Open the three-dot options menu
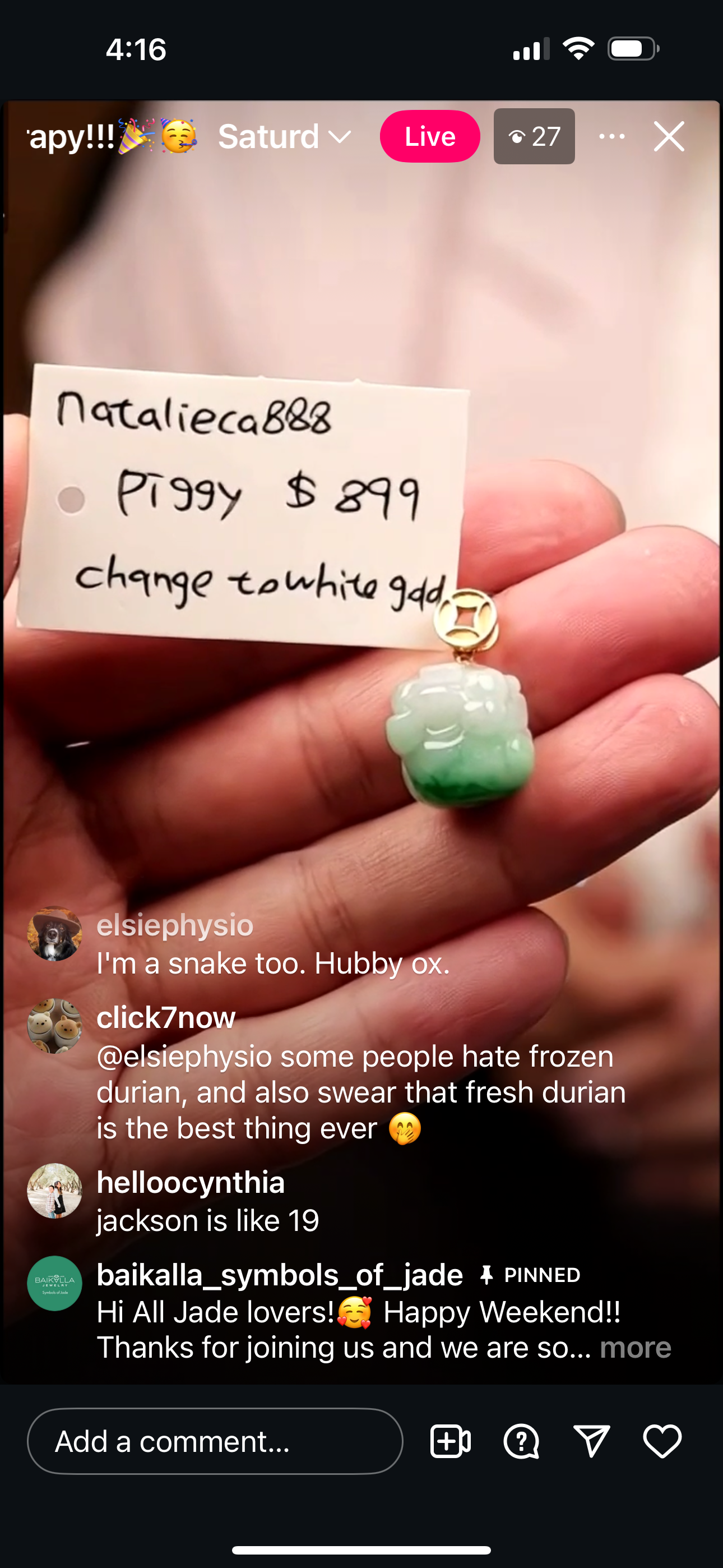The height and width of the screenshot is (1568, 723). click(611, 136)
